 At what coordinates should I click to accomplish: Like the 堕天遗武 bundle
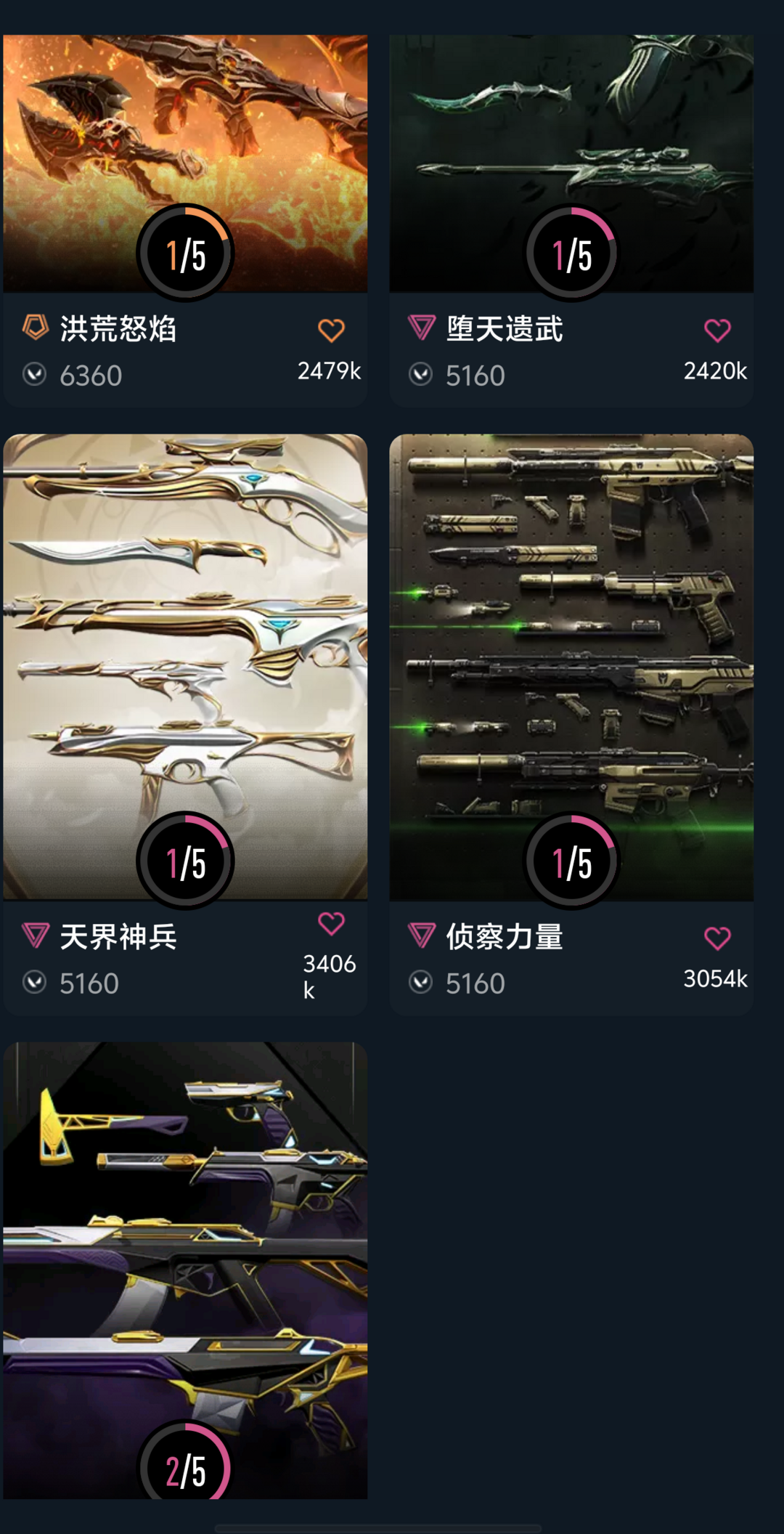pos(717,330)
